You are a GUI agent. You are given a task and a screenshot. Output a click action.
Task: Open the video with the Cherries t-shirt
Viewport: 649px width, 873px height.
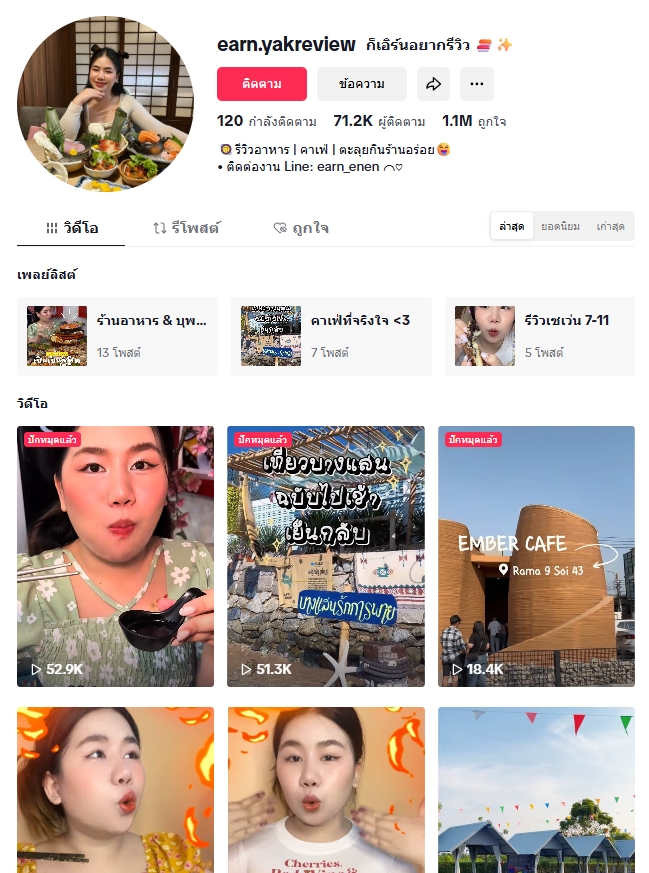click(325, 790)
